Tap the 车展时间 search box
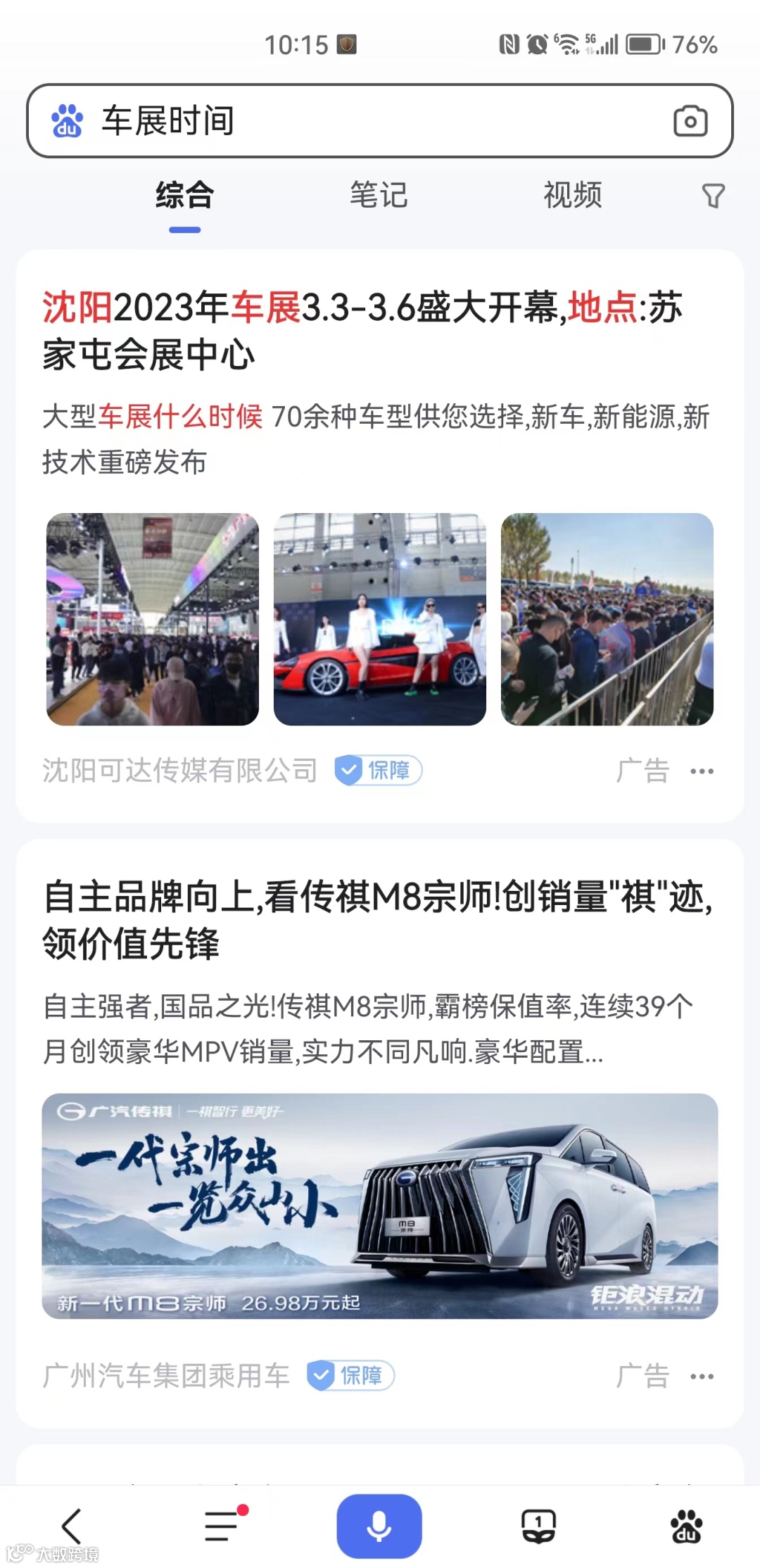 tap(366, 121)
